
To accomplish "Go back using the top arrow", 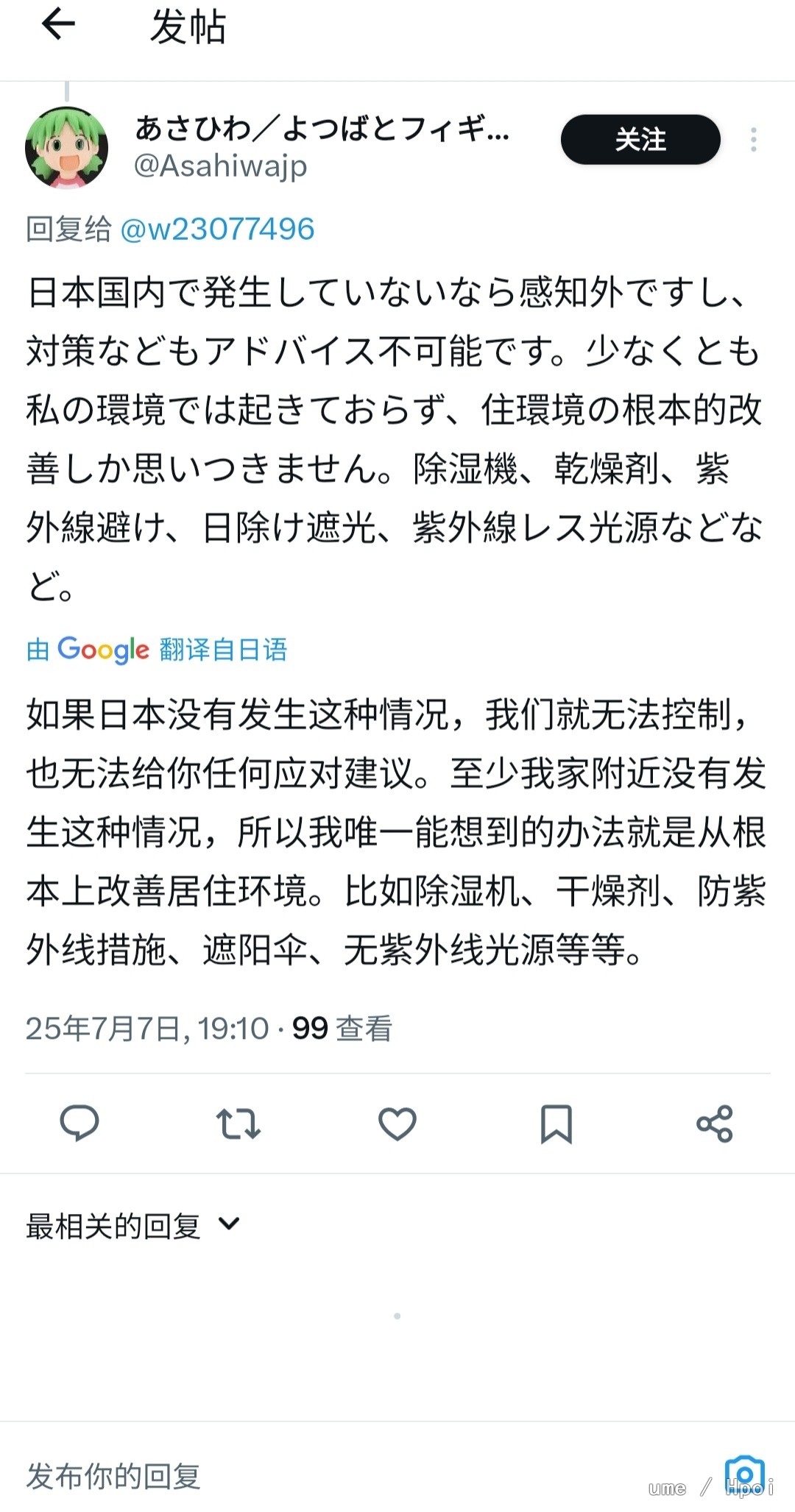I will click(59, 25).
